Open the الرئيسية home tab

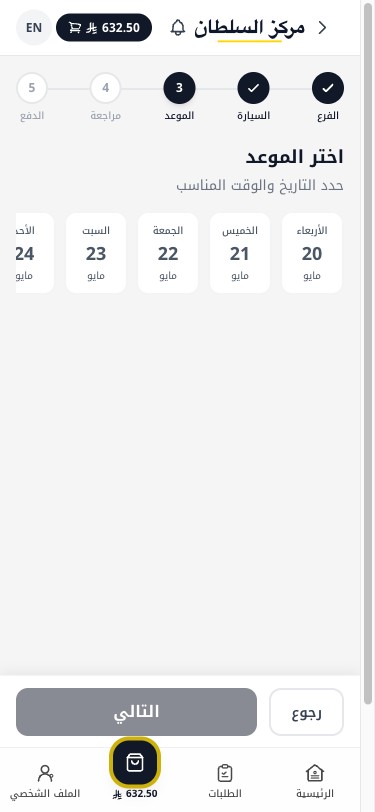(315, 781)
